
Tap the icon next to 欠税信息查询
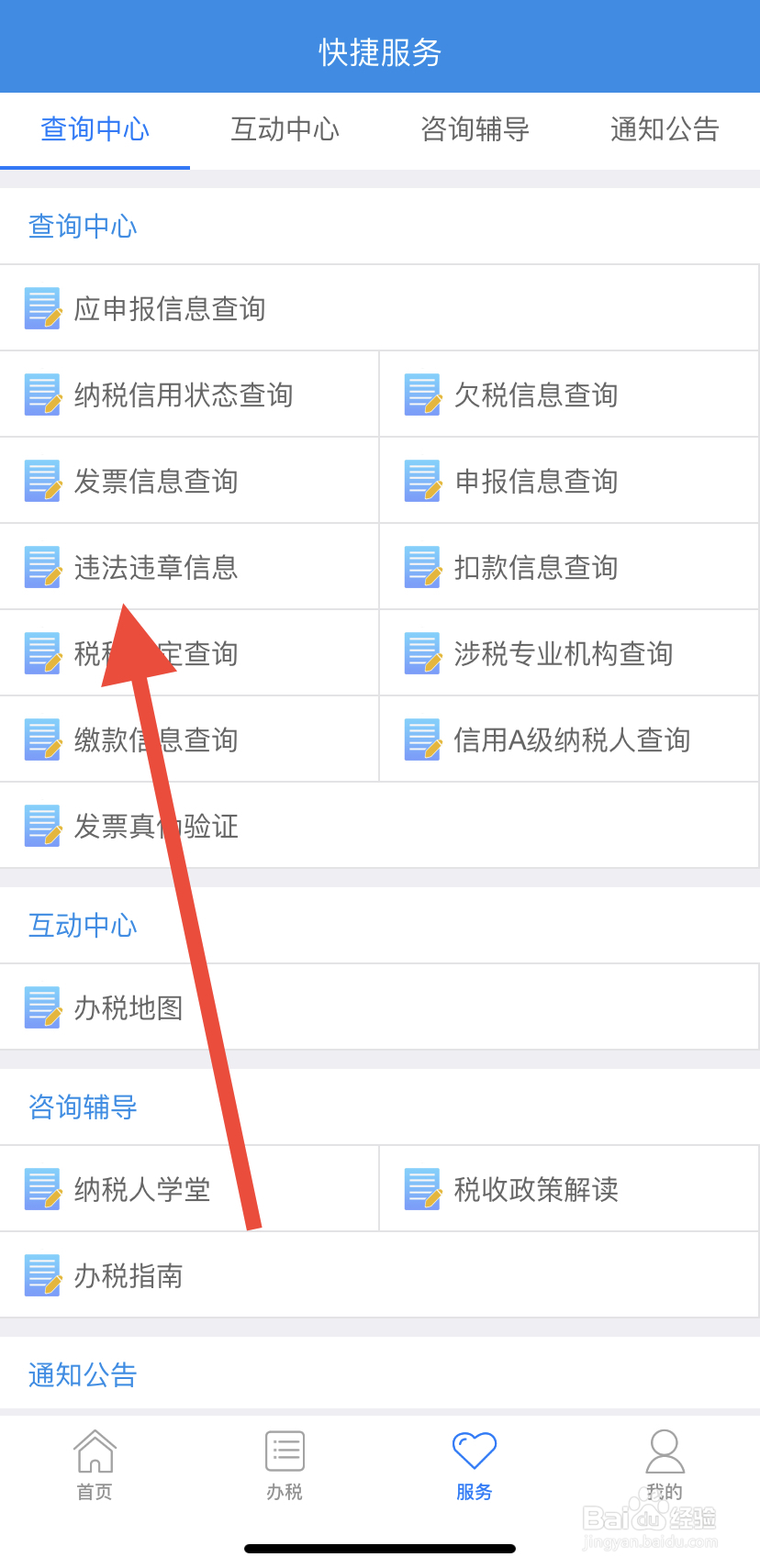[x=422, y=394]
